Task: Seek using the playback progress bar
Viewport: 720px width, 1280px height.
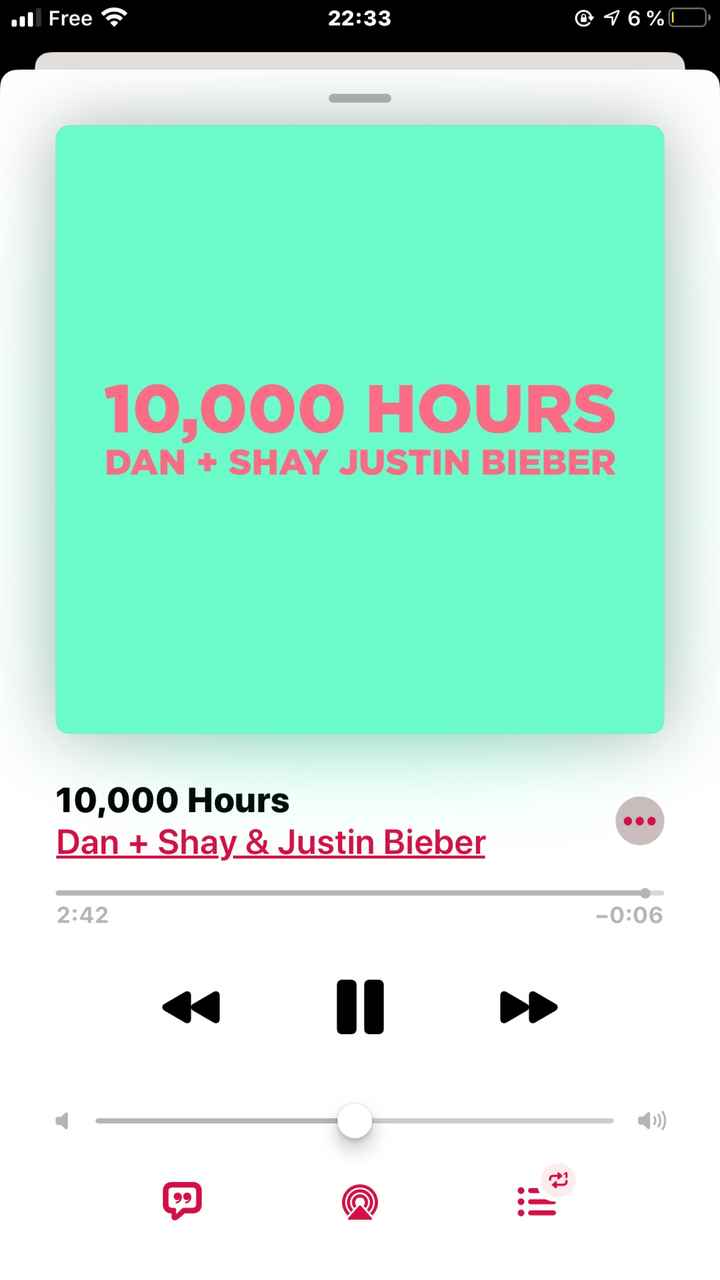Action: [360, 893]
